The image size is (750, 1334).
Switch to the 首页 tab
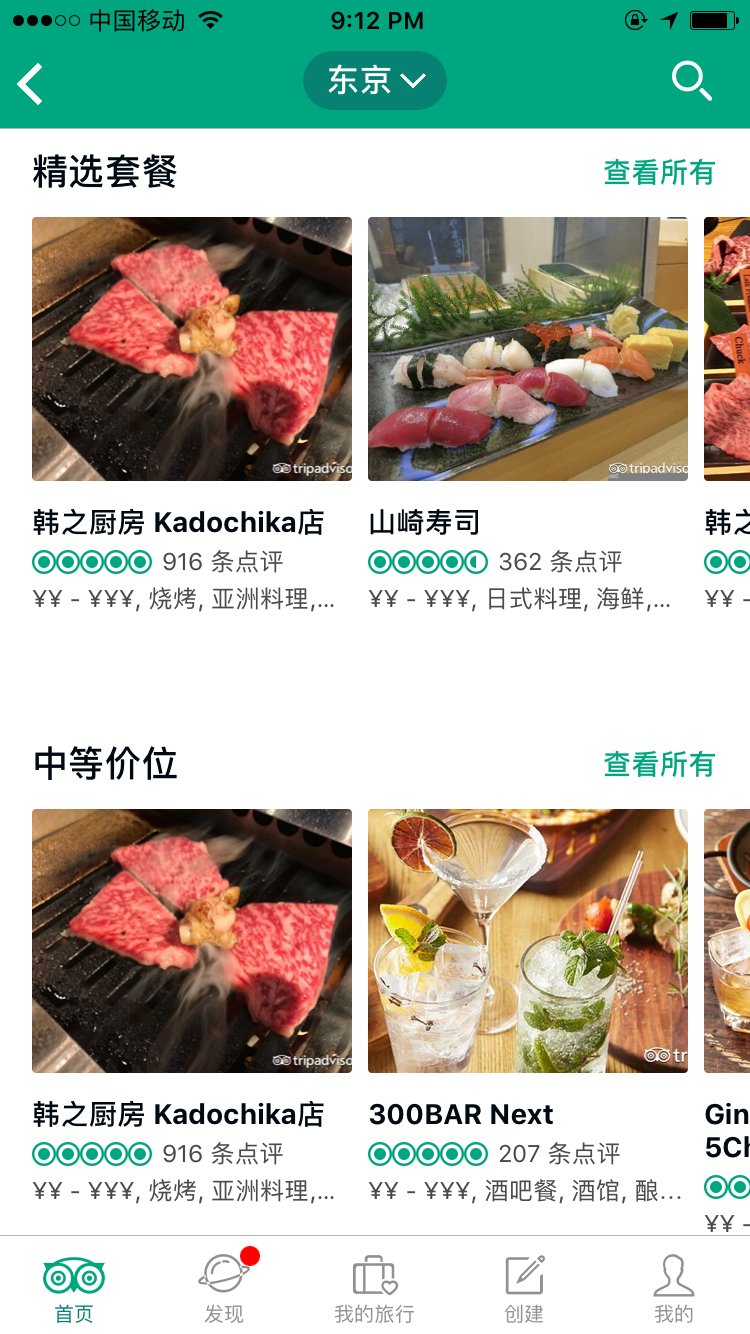click(74, 1288)
